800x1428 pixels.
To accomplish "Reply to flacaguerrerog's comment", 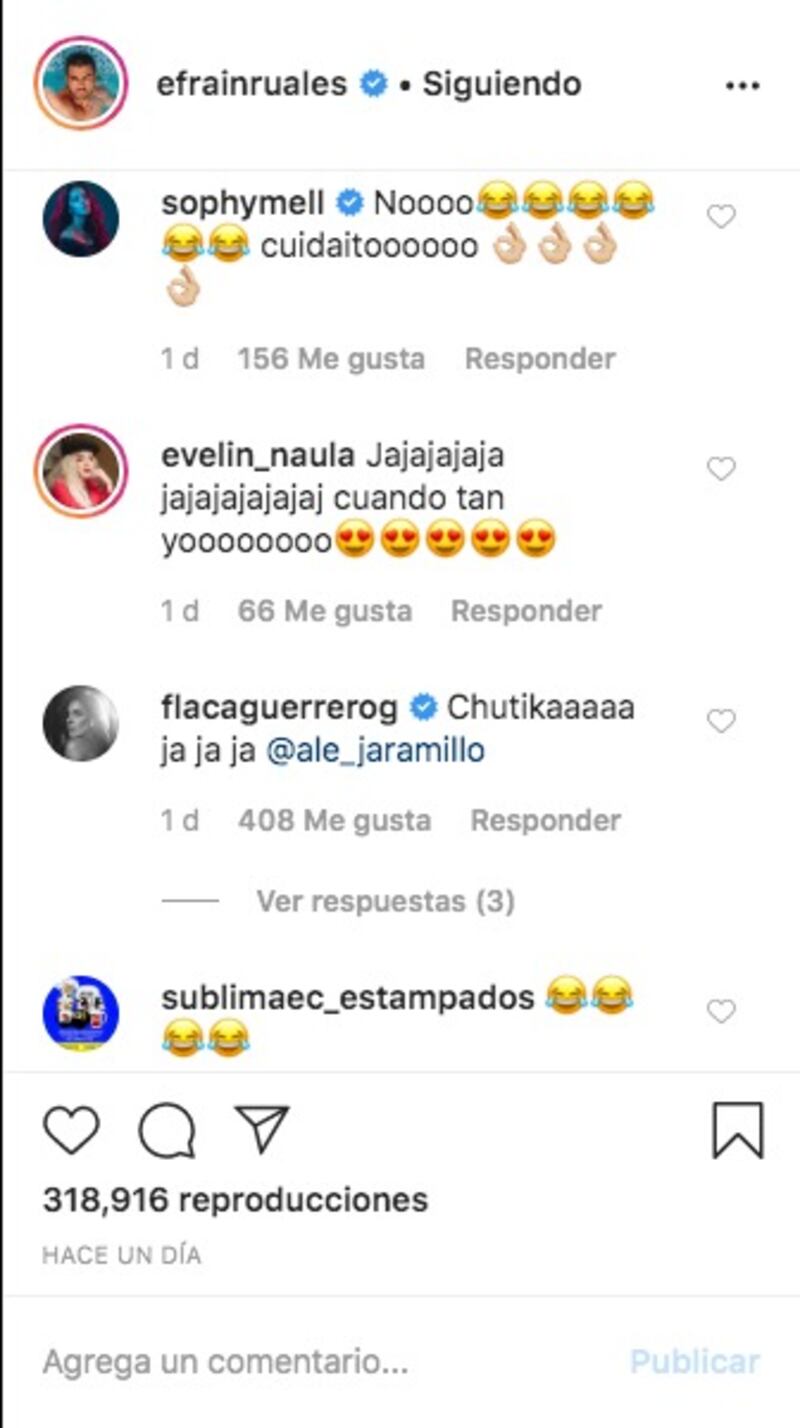I will point(545,821).
